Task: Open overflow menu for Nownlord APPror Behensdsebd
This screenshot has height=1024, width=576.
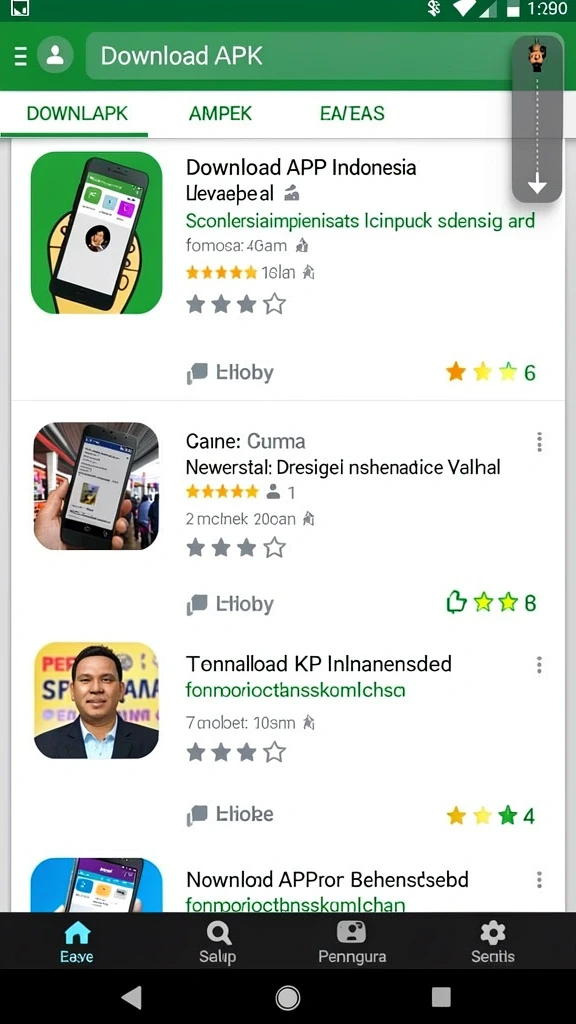Action: click(539, 880)
